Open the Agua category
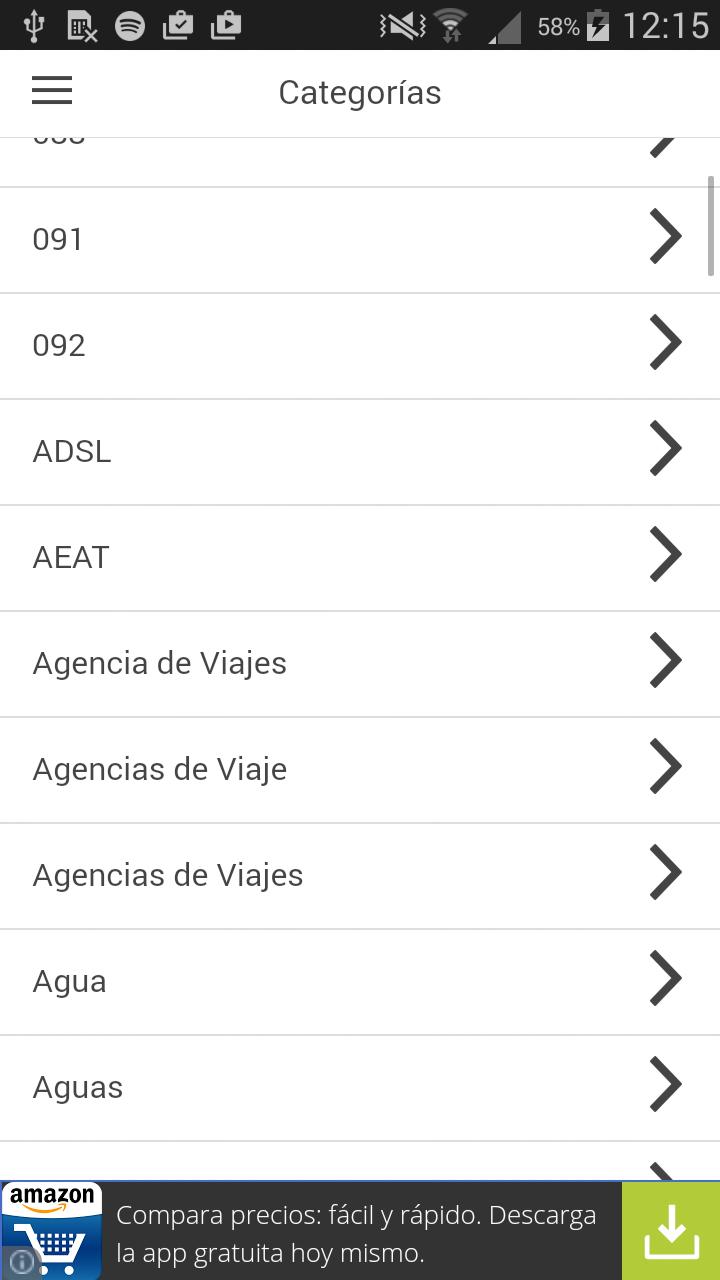 click(x=360, y=981)
